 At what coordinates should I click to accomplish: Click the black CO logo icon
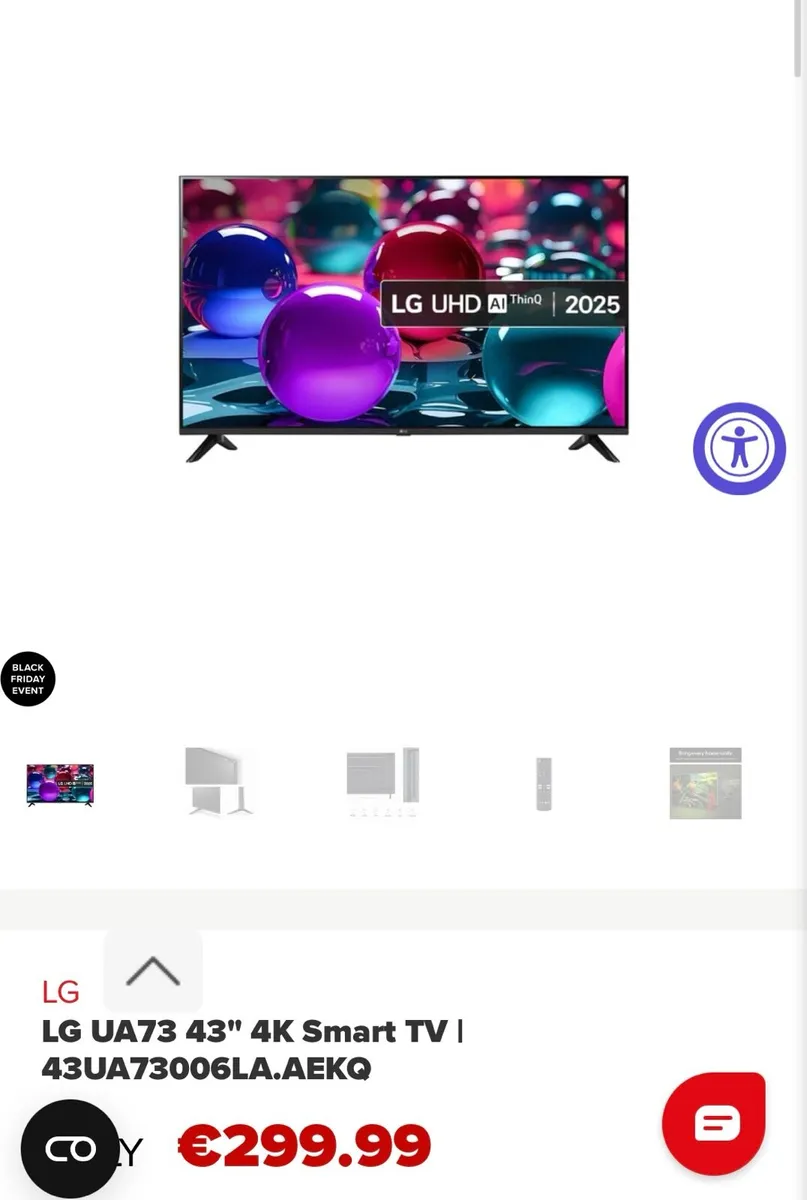click(x=69, y=1148)
